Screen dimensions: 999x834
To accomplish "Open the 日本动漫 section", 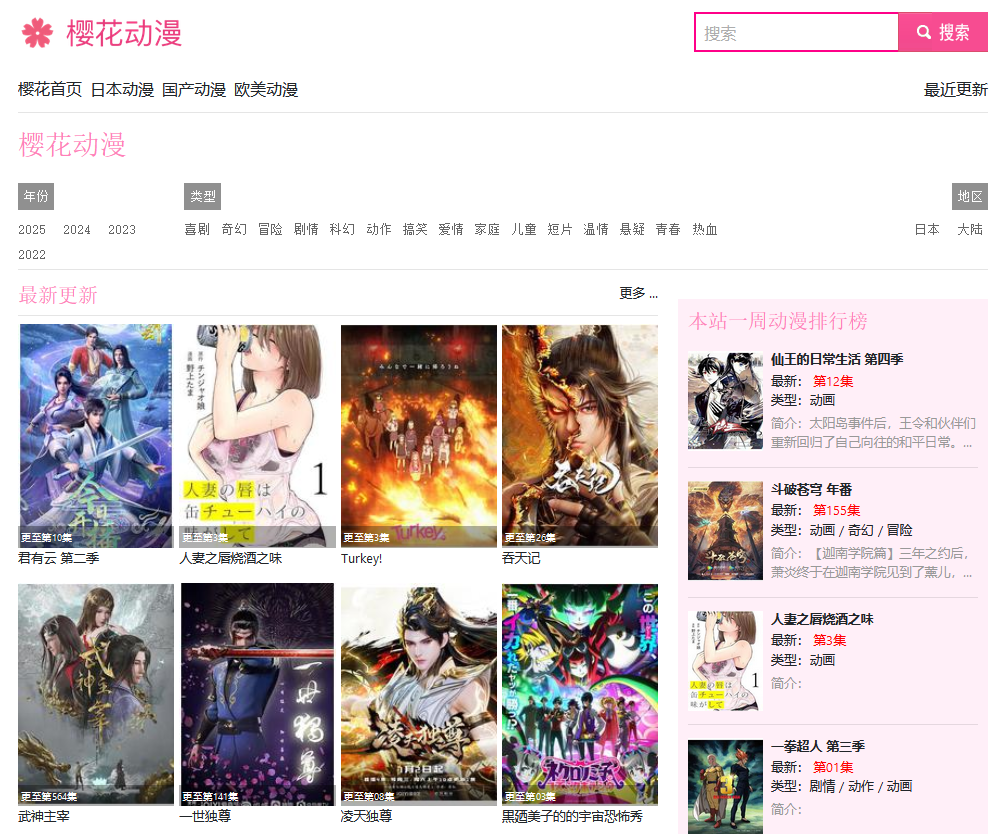I will (122, 90).
